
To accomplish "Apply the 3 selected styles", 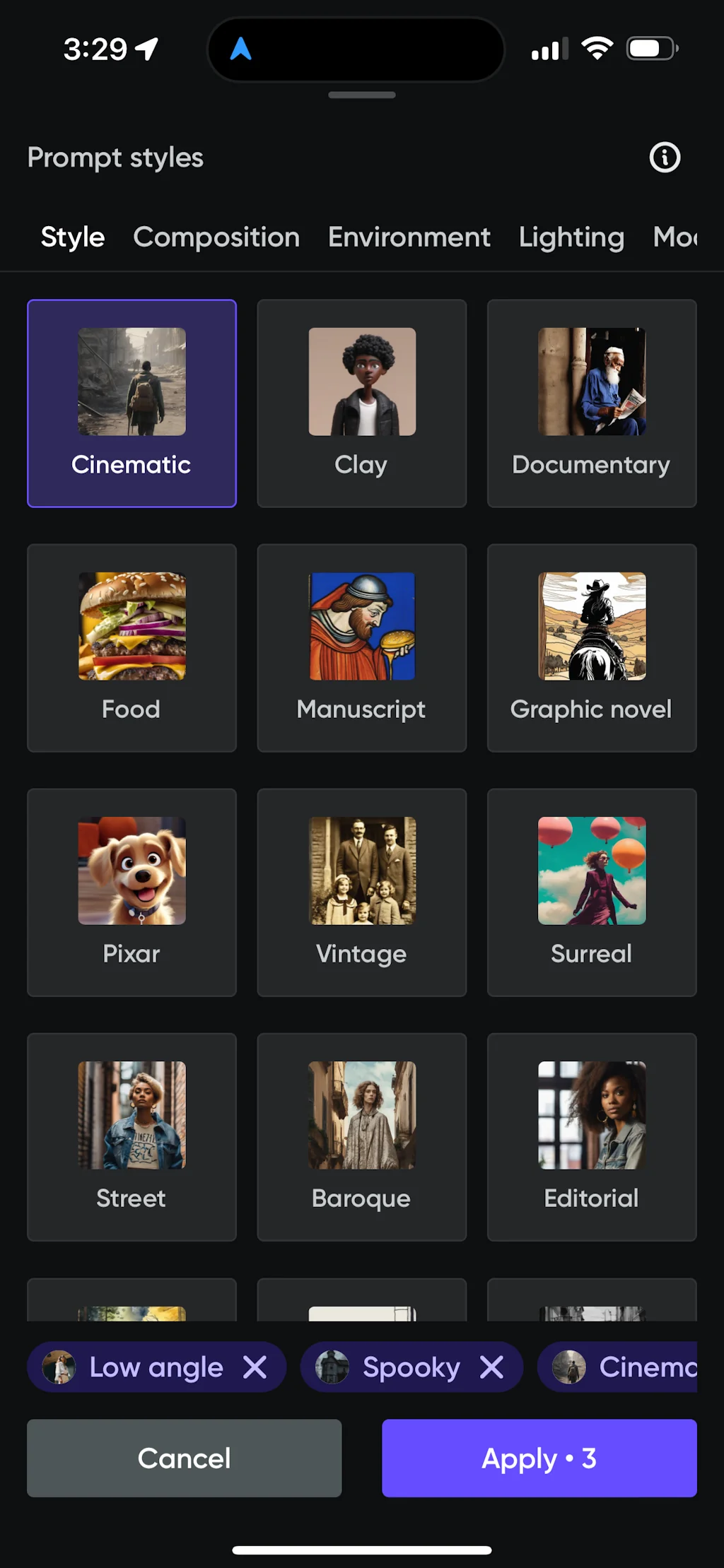I will pos(539,1458).
